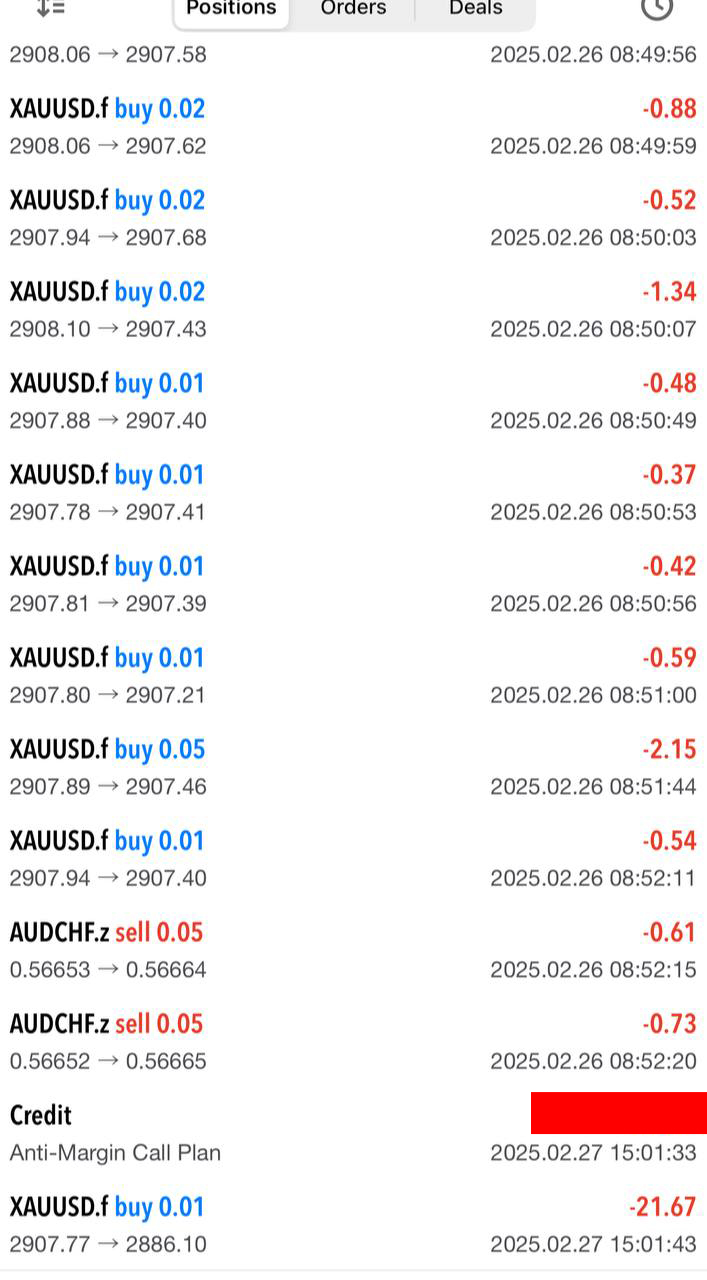Image resolution: width=707 pixels, height=1280 pixels.
Task: Switch to the Deals tab
Action: pos(476,10)
